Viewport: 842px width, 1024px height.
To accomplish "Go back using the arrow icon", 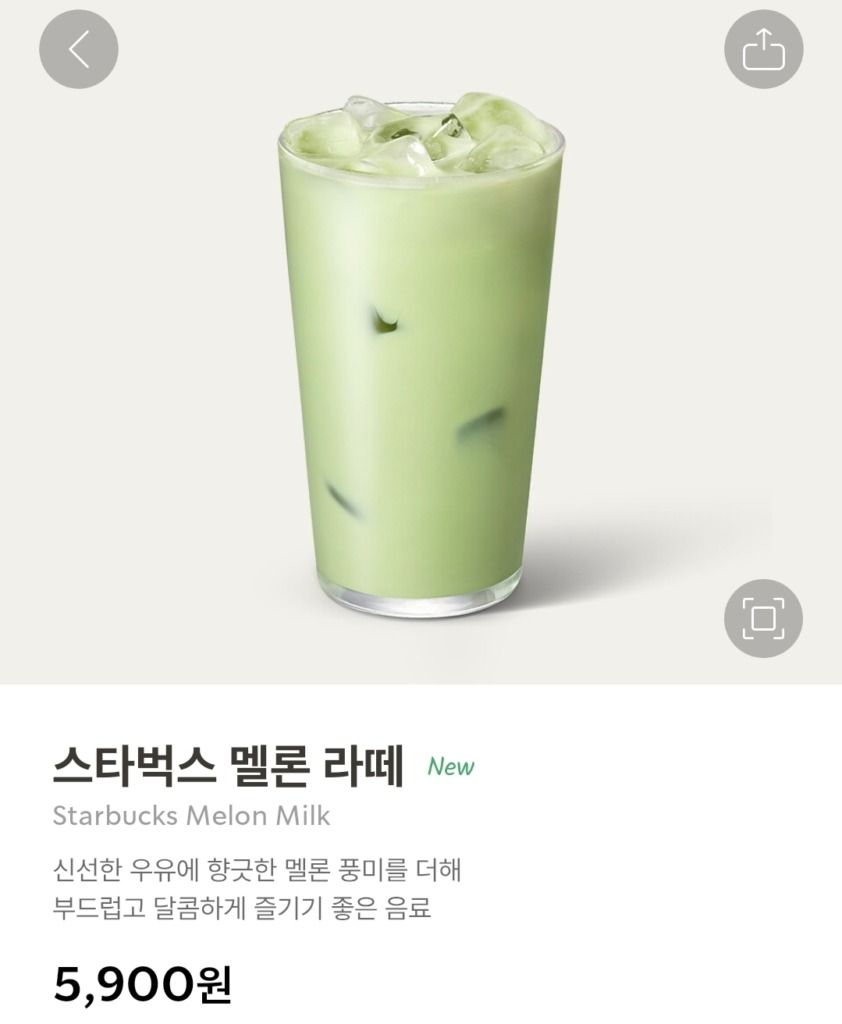I will 78,49.
